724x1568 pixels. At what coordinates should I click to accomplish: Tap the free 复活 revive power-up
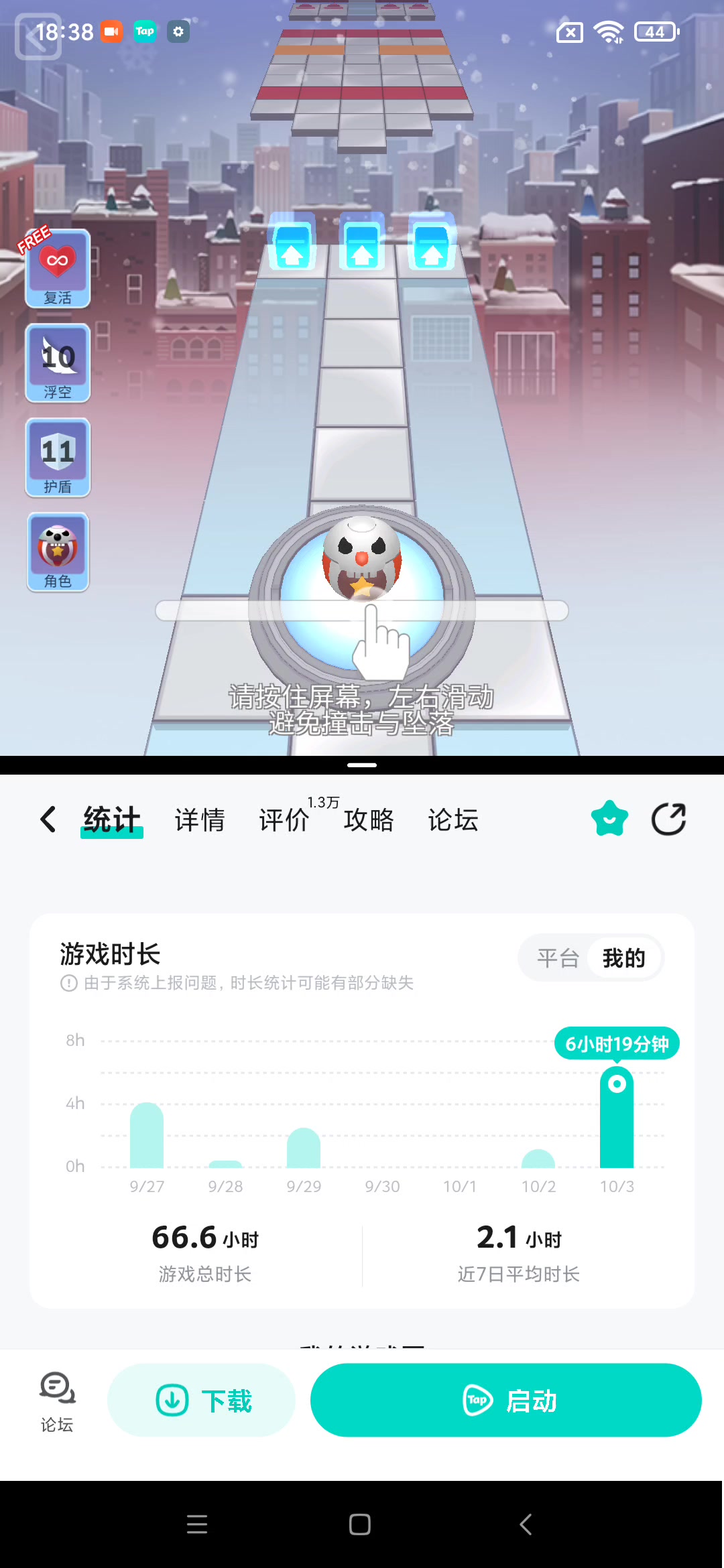pyautogui.click(x=58, y=269)
